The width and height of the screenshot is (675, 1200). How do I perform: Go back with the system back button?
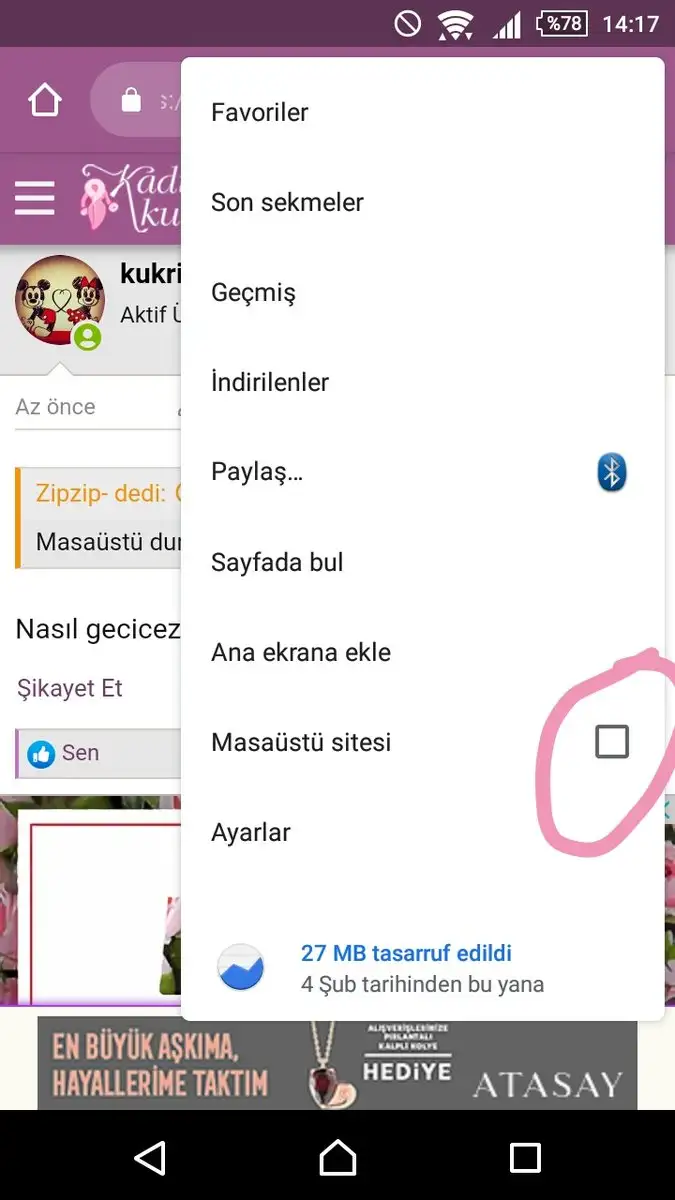tap(150, 1158)
